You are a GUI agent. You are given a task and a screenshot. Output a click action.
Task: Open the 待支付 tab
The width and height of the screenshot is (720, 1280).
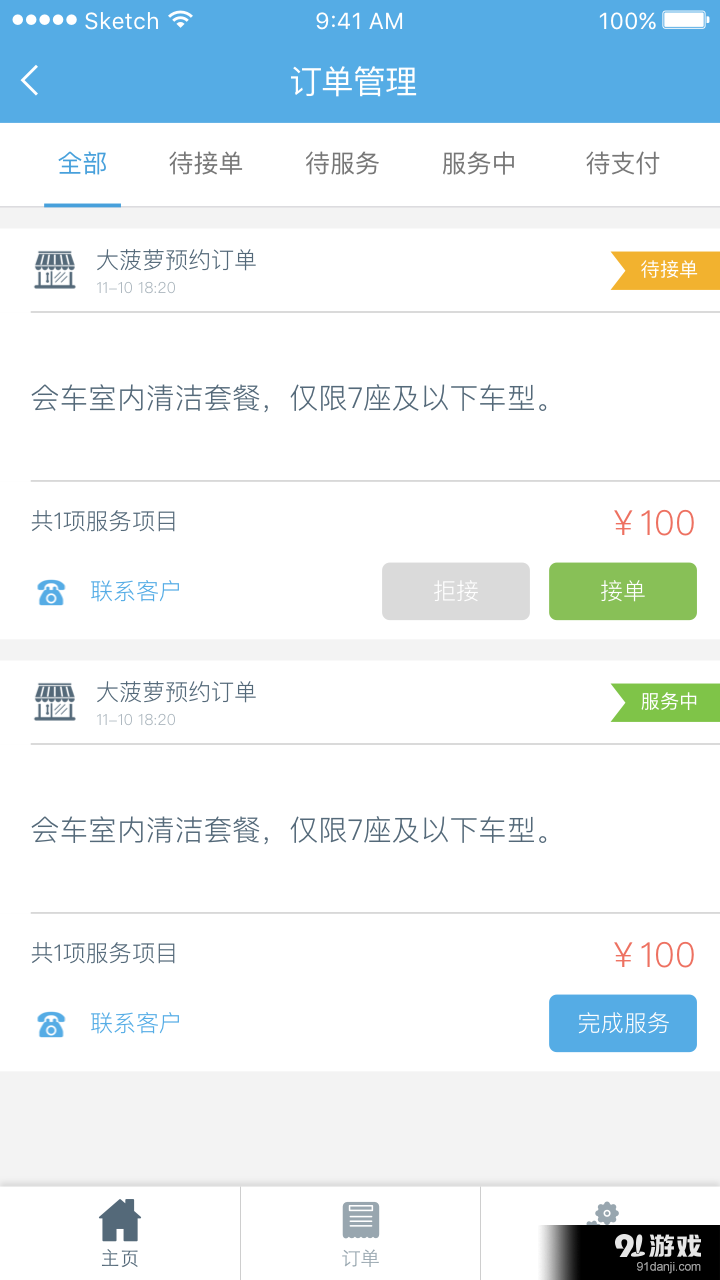click(x=621, y=164)
